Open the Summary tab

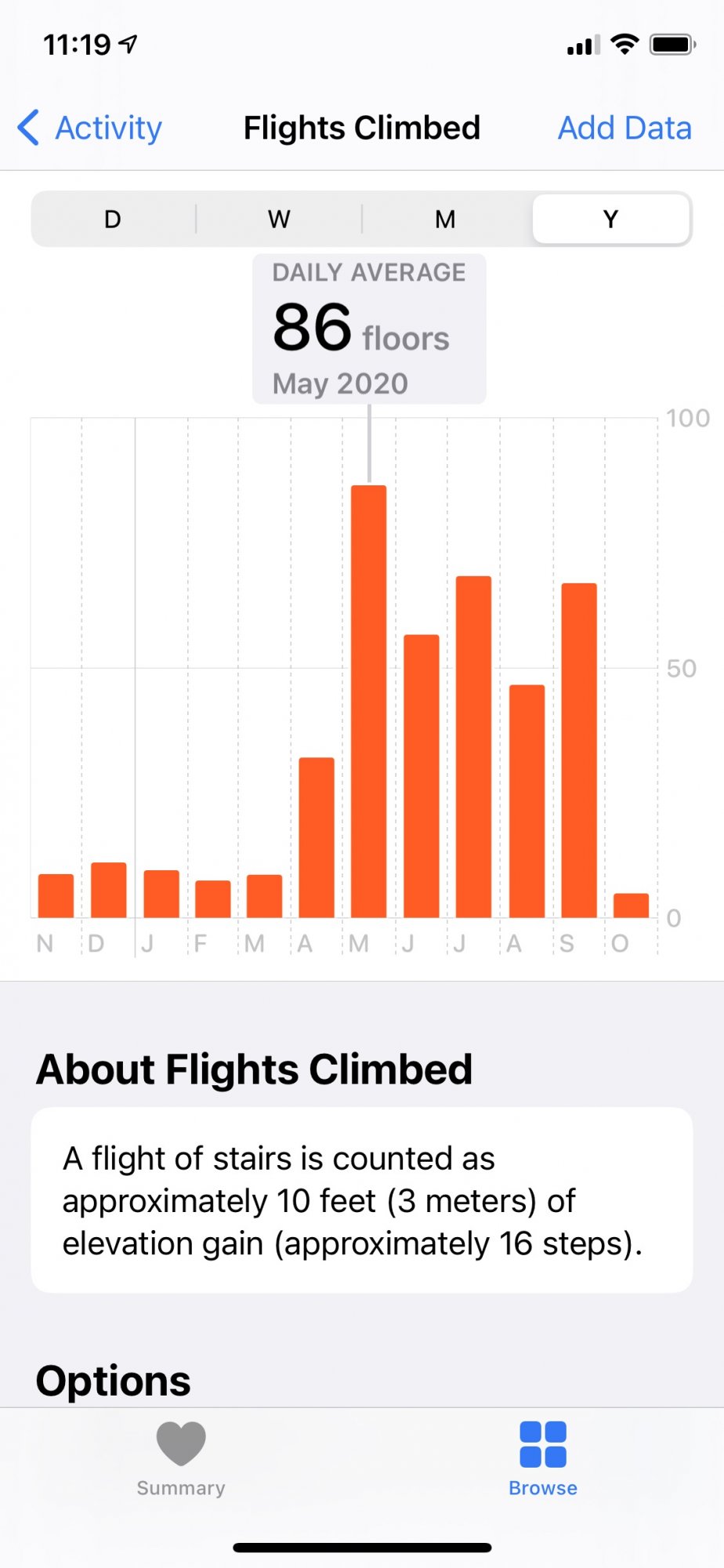tap(181, 1459)
